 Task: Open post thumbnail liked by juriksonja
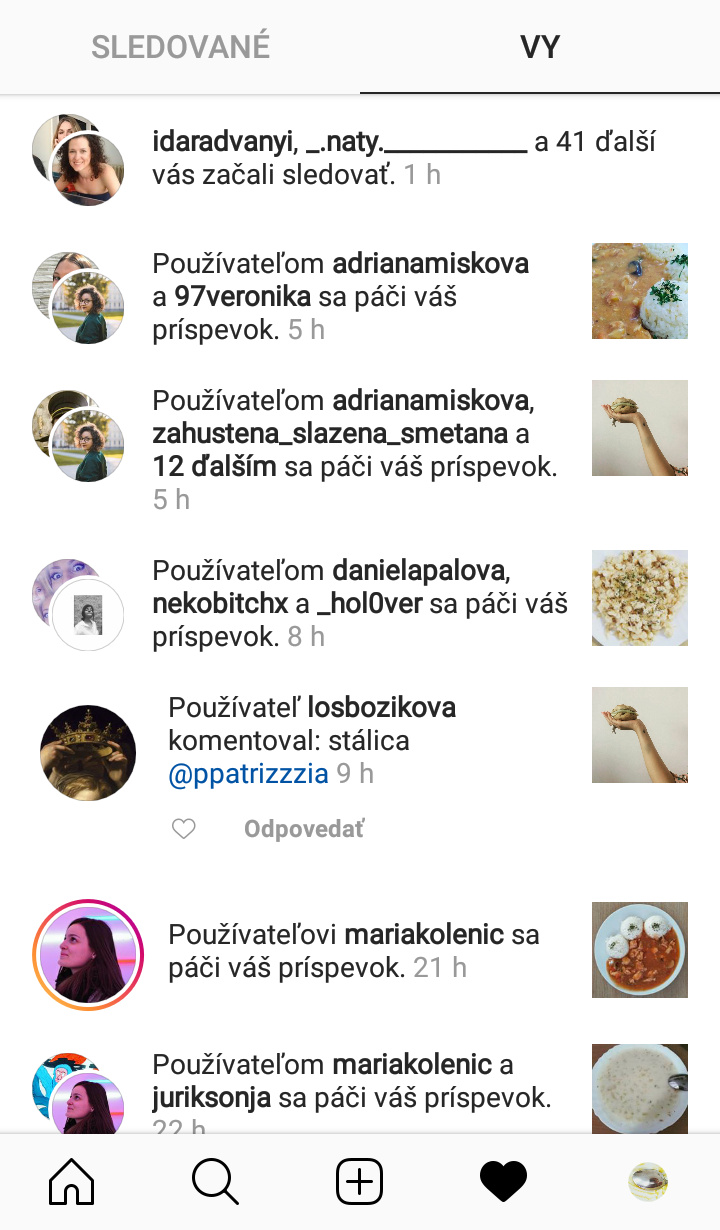pyautogui.click(x=640, y=1088)
